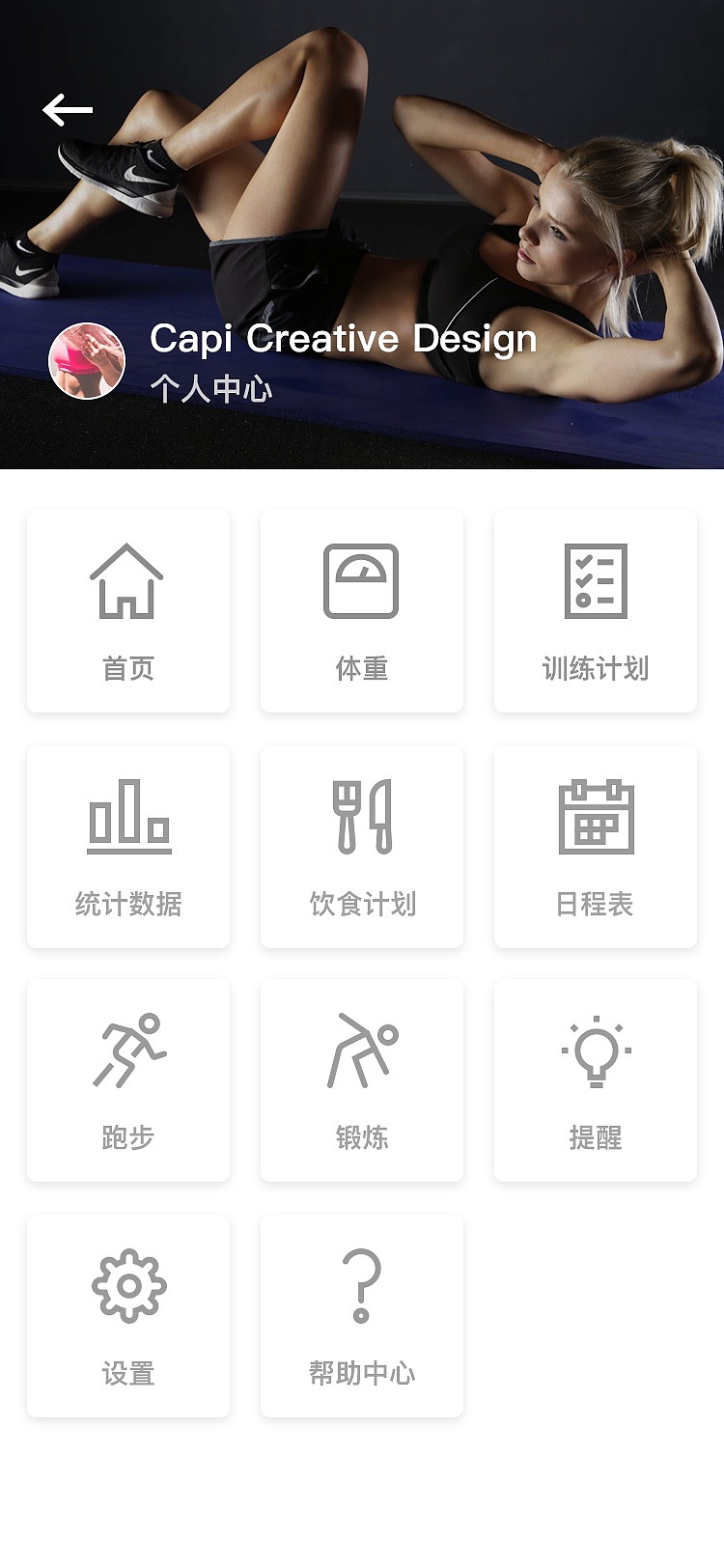Image resolution: width=724 pixels, height=1568 pixels.
Task: Open the 训练计划 training plan checklist icon
Action: pyautogui.click(x=595, y=581)
